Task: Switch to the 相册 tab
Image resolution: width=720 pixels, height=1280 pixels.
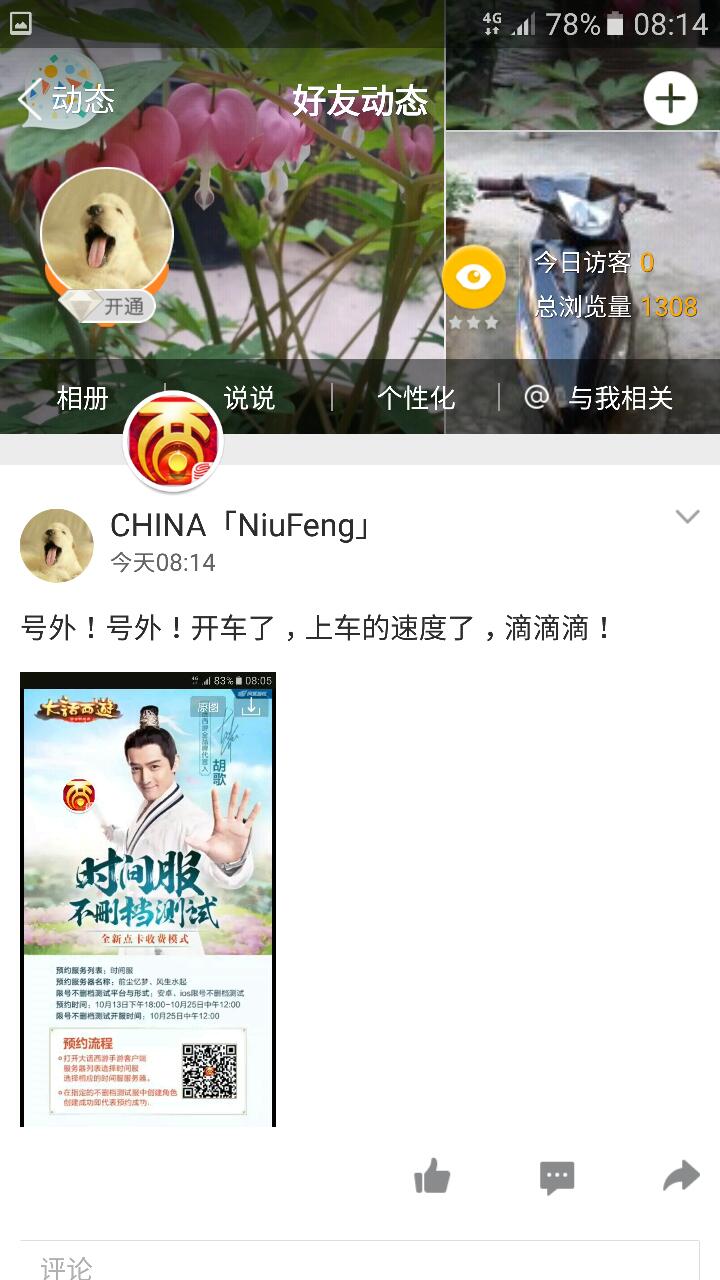Action: pos(83,398)
